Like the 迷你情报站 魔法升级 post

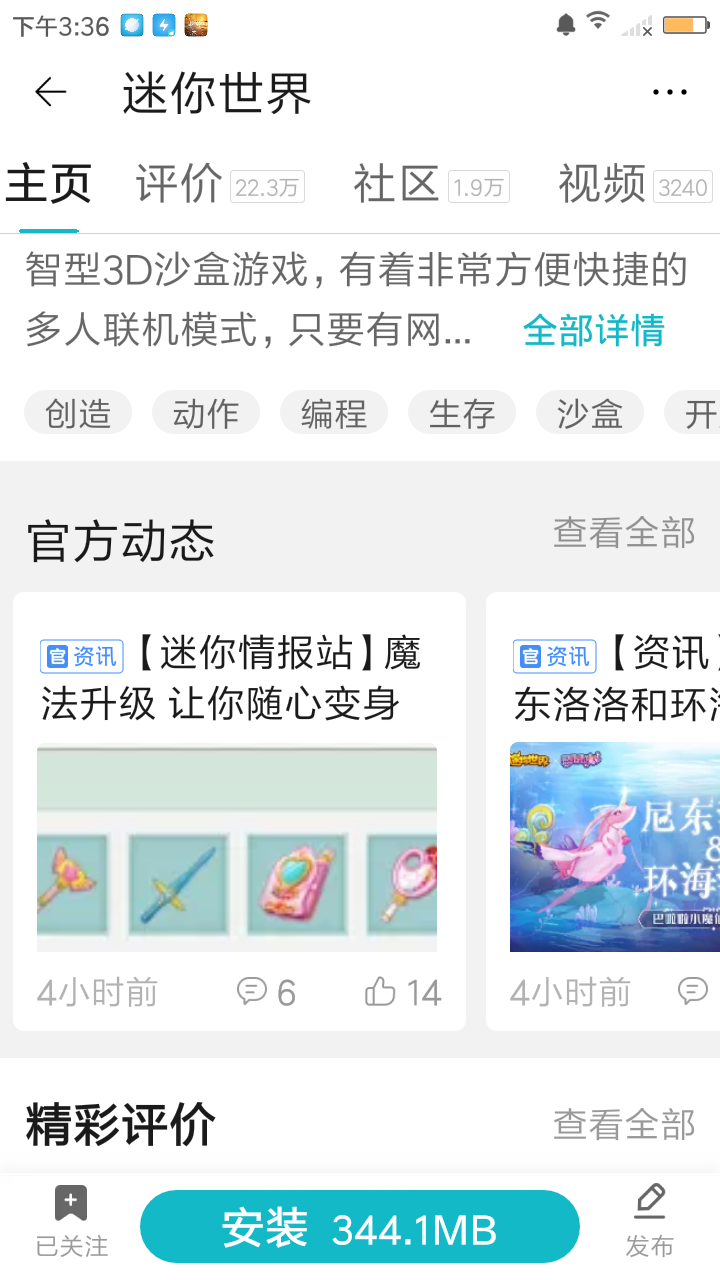tap(402, 992)
